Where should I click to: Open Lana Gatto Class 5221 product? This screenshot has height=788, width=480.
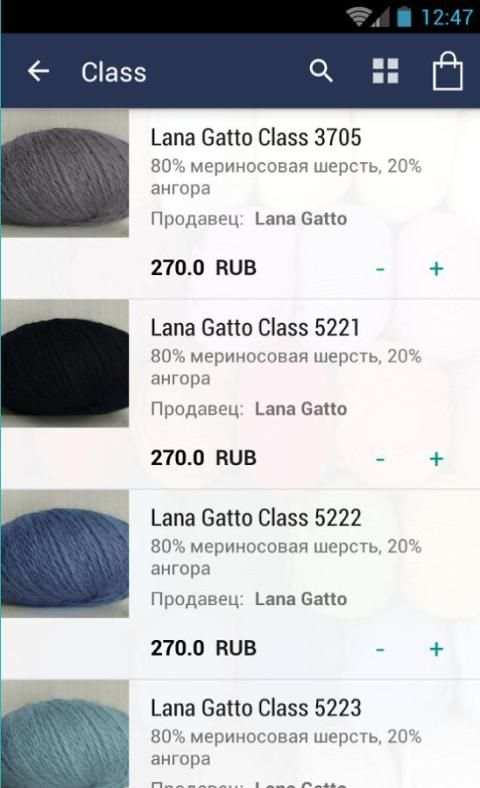(x=255, y=328)
